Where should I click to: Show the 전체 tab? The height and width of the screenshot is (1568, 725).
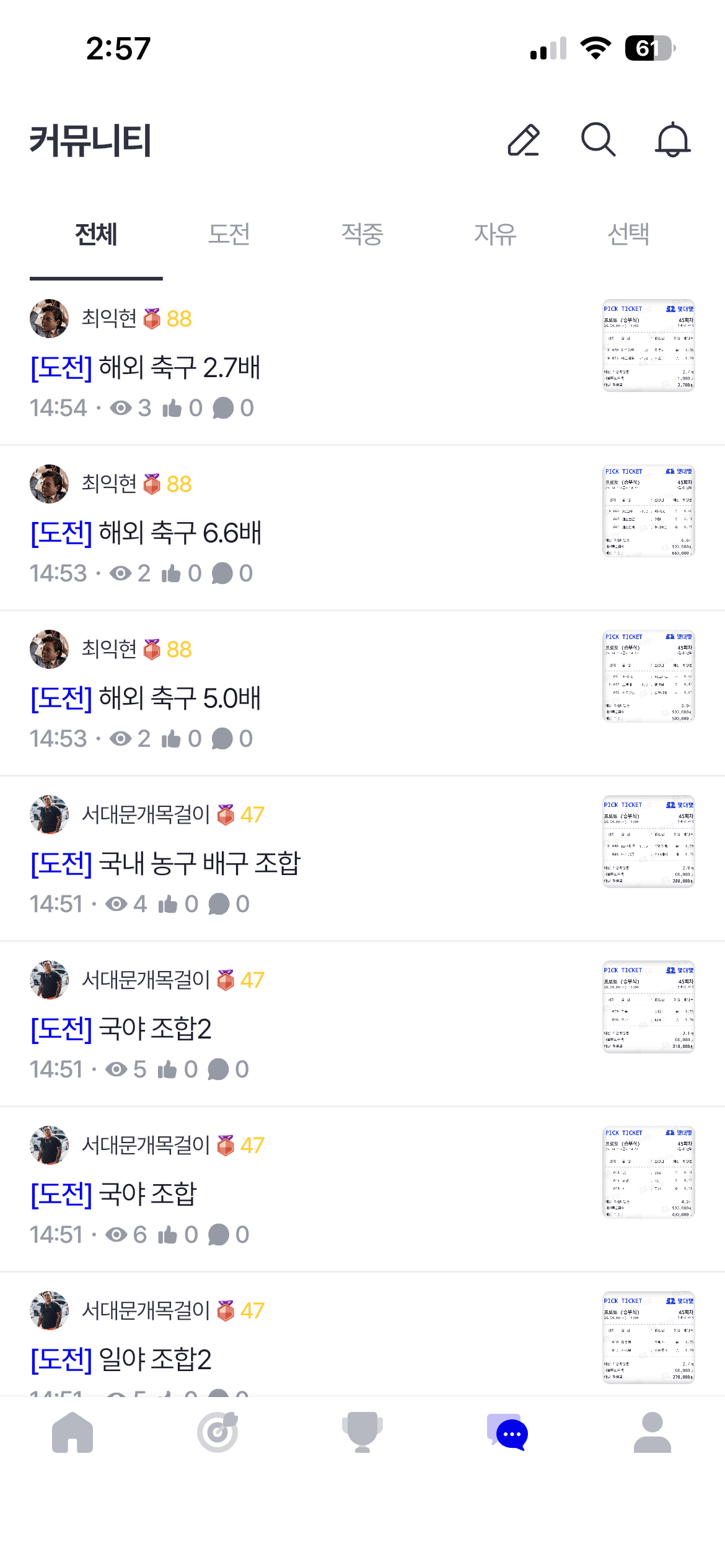click(x=96, y=235)
